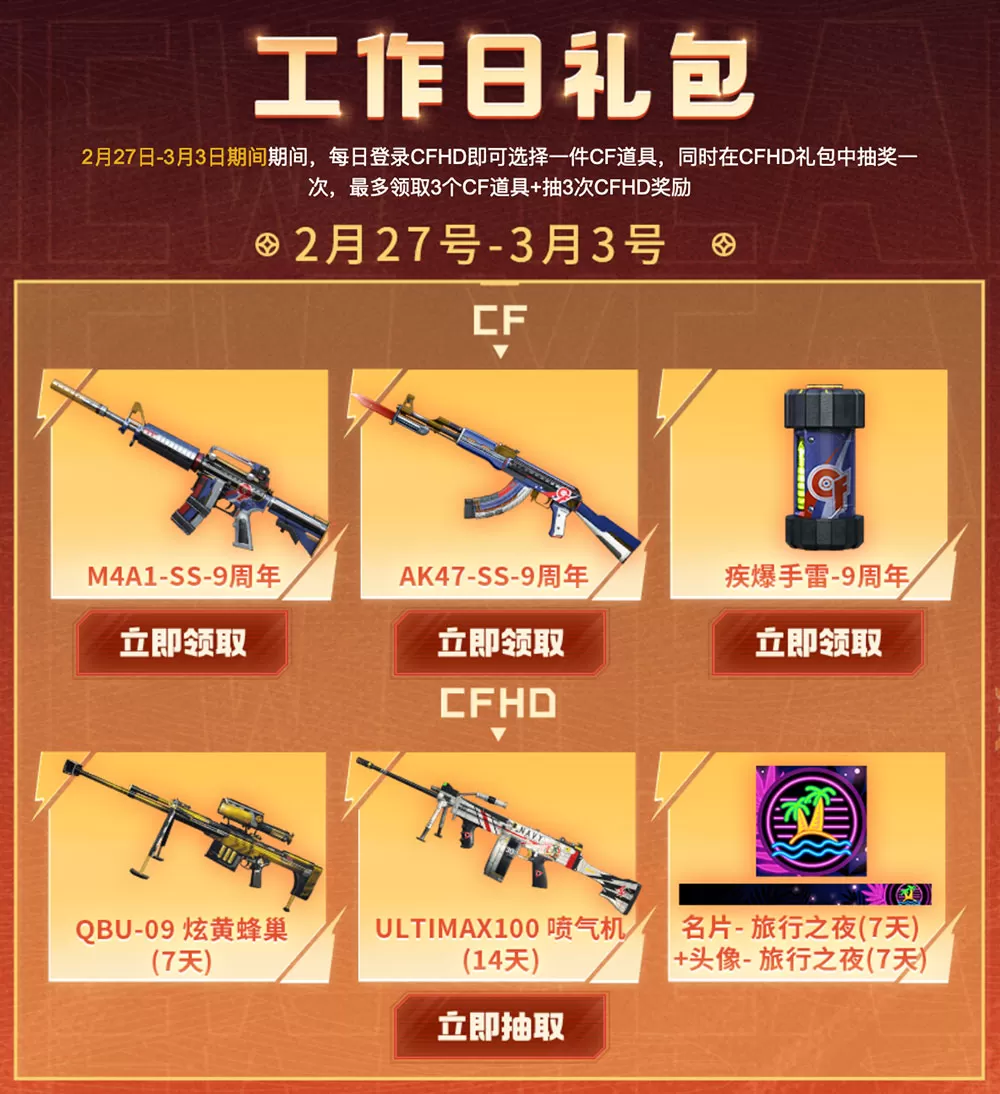
Task: Claim the AK47-SS-9周年 with 立即领取
Action: 500,643
